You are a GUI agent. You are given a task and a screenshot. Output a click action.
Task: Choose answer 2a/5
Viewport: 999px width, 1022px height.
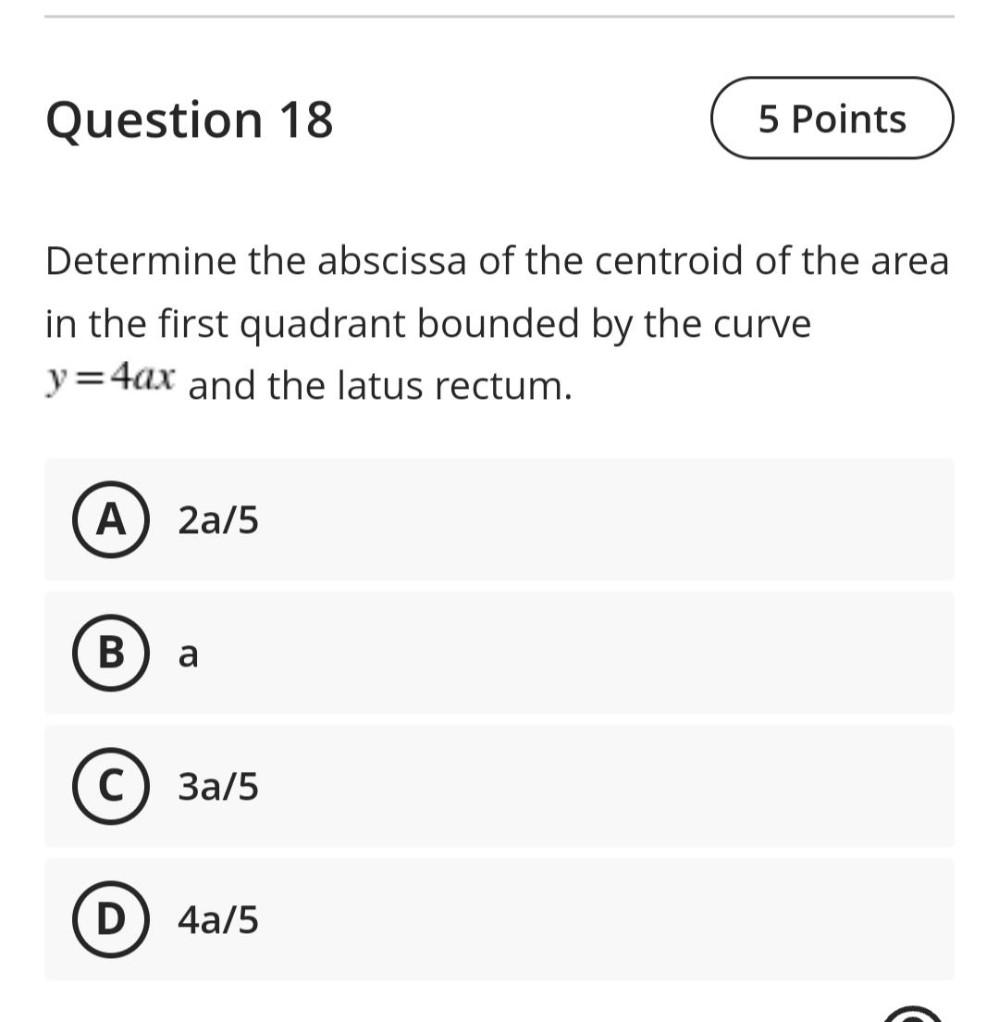click(x=218, y=519)
